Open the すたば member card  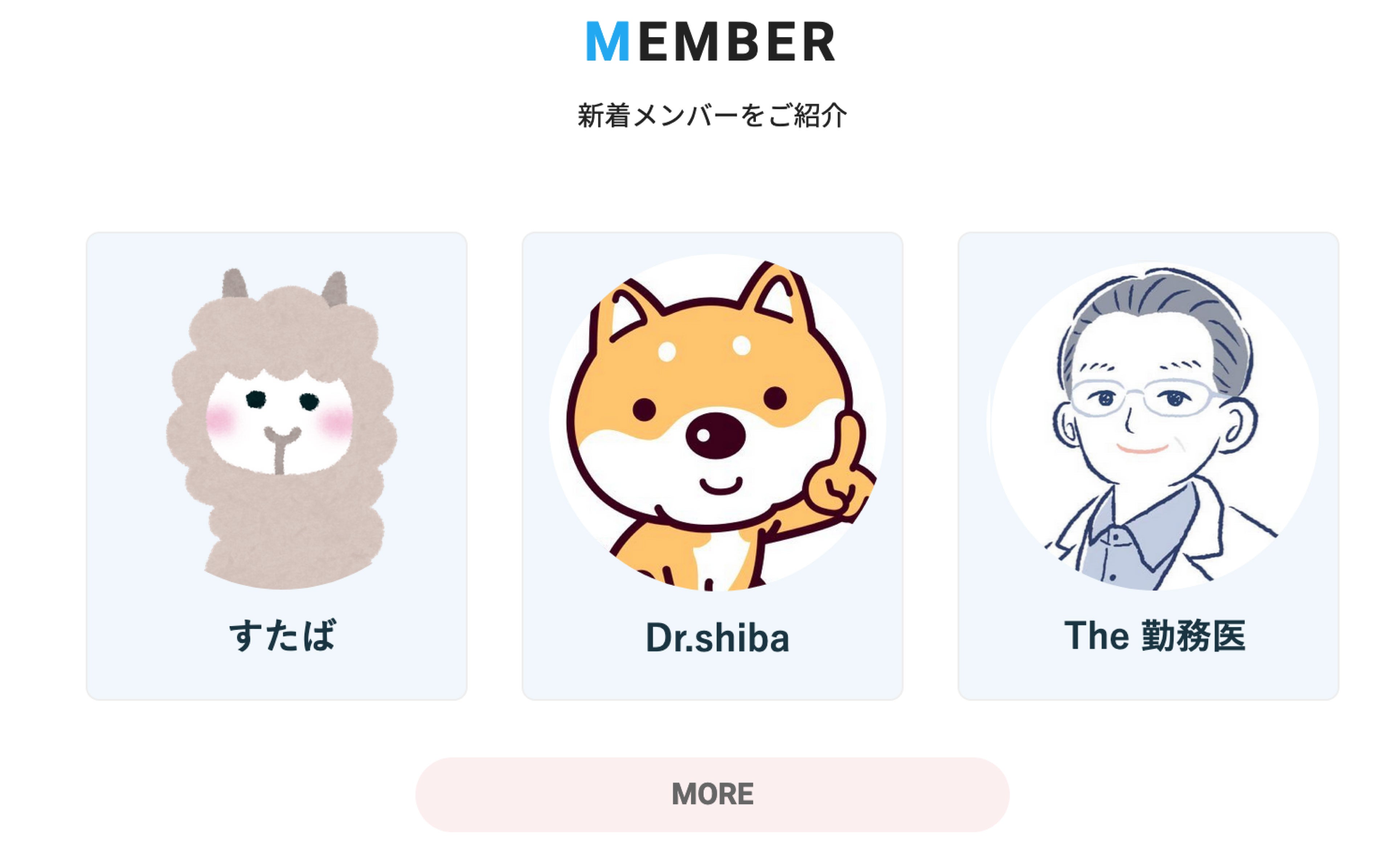tap(277, 465)
